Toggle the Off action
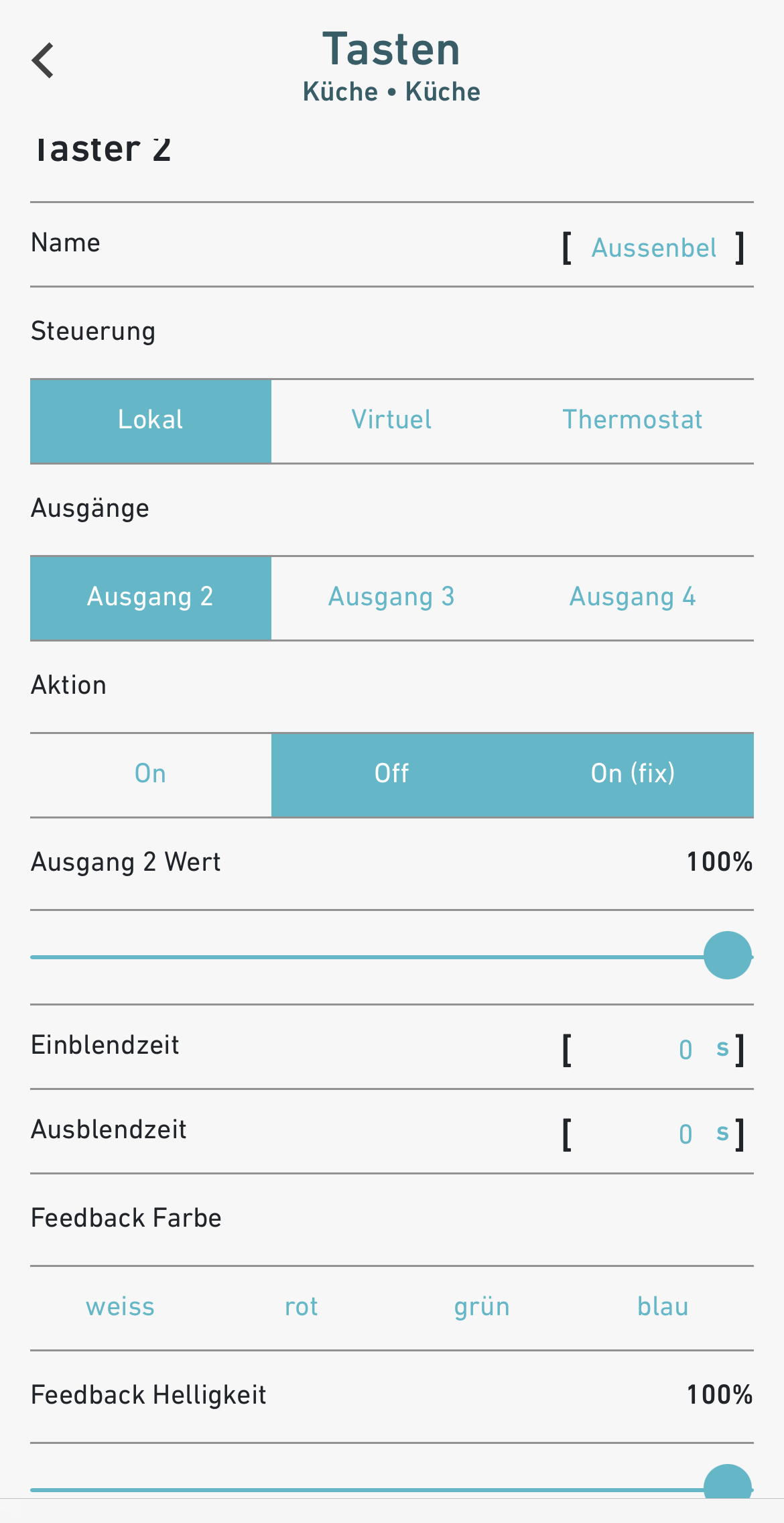 391,774
